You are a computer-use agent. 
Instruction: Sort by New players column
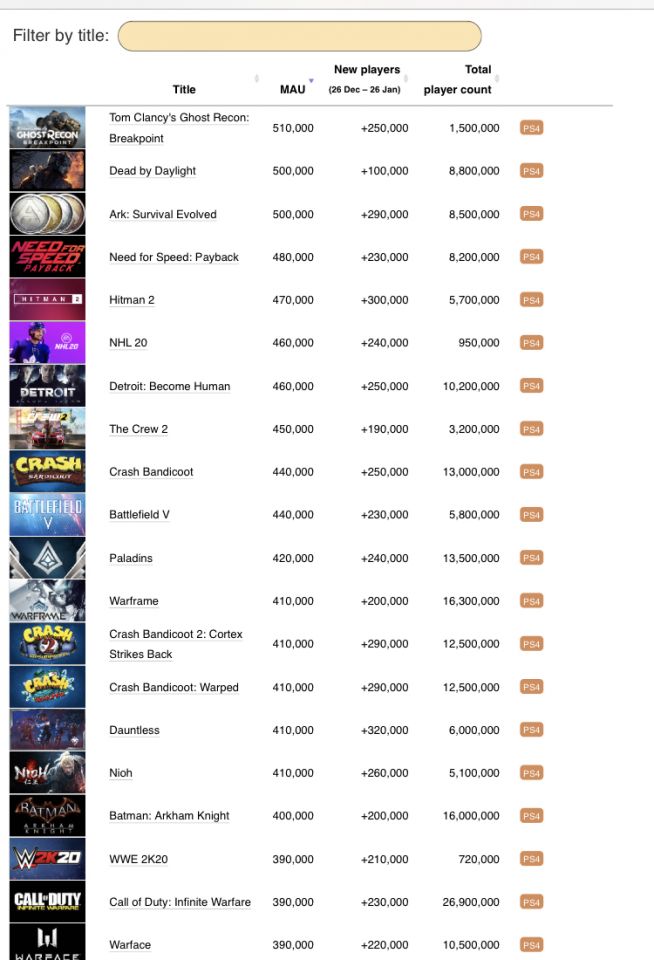(x=366, y=78)
